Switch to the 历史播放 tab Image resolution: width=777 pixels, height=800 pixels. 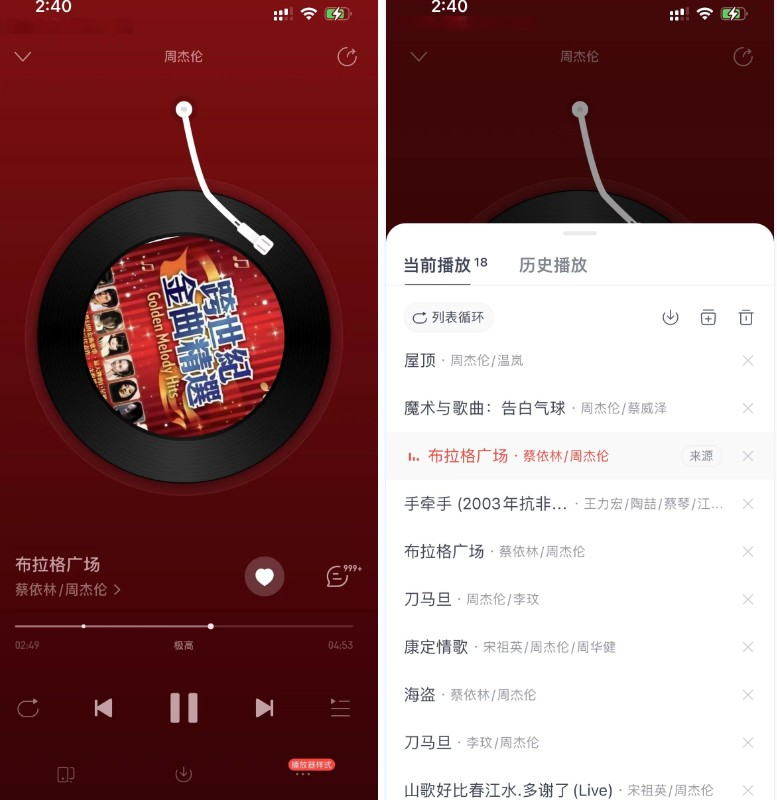[x=553, y=265]
